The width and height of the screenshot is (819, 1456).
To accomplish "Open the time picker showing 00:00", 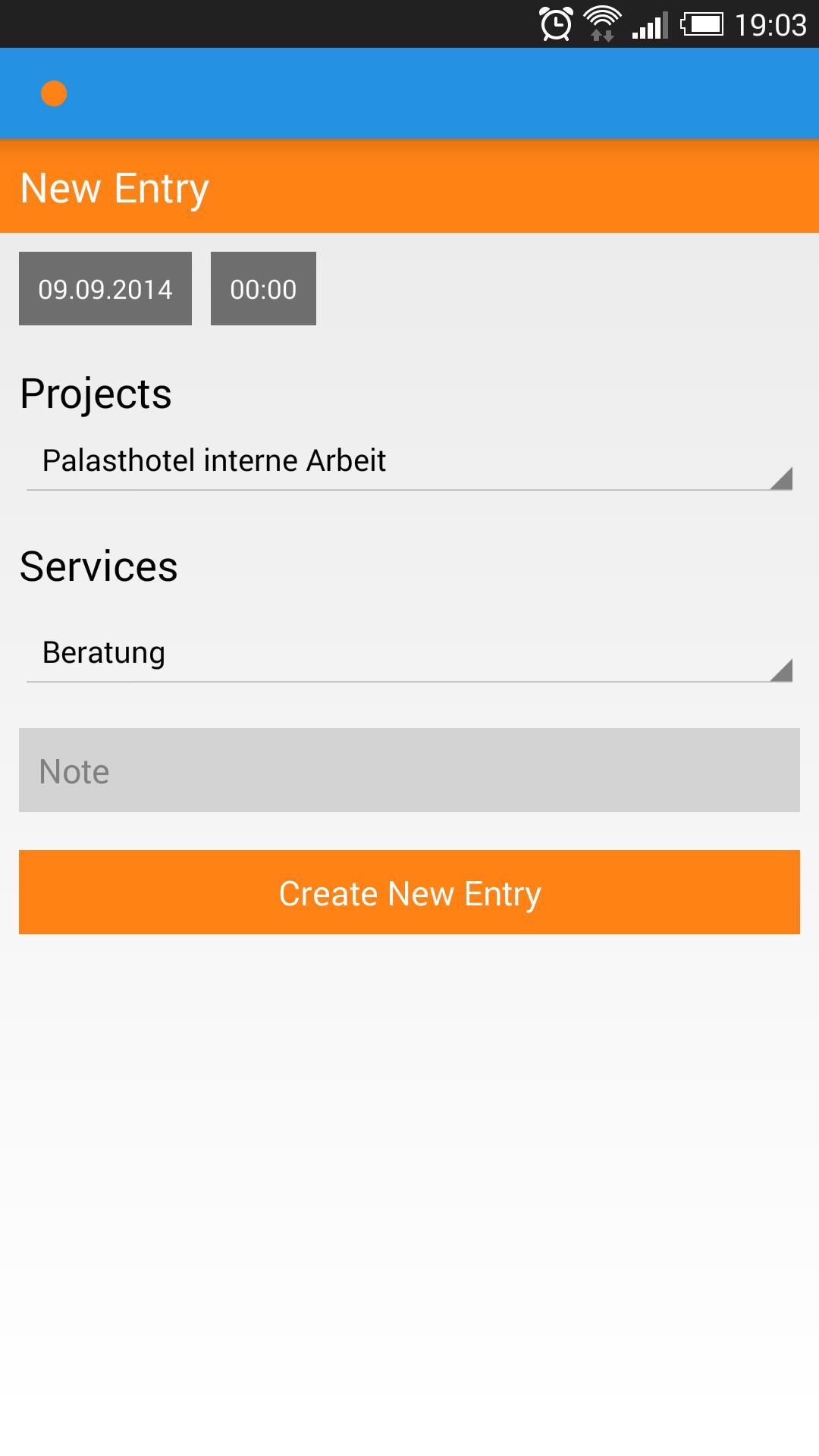I will click(263, 289).
